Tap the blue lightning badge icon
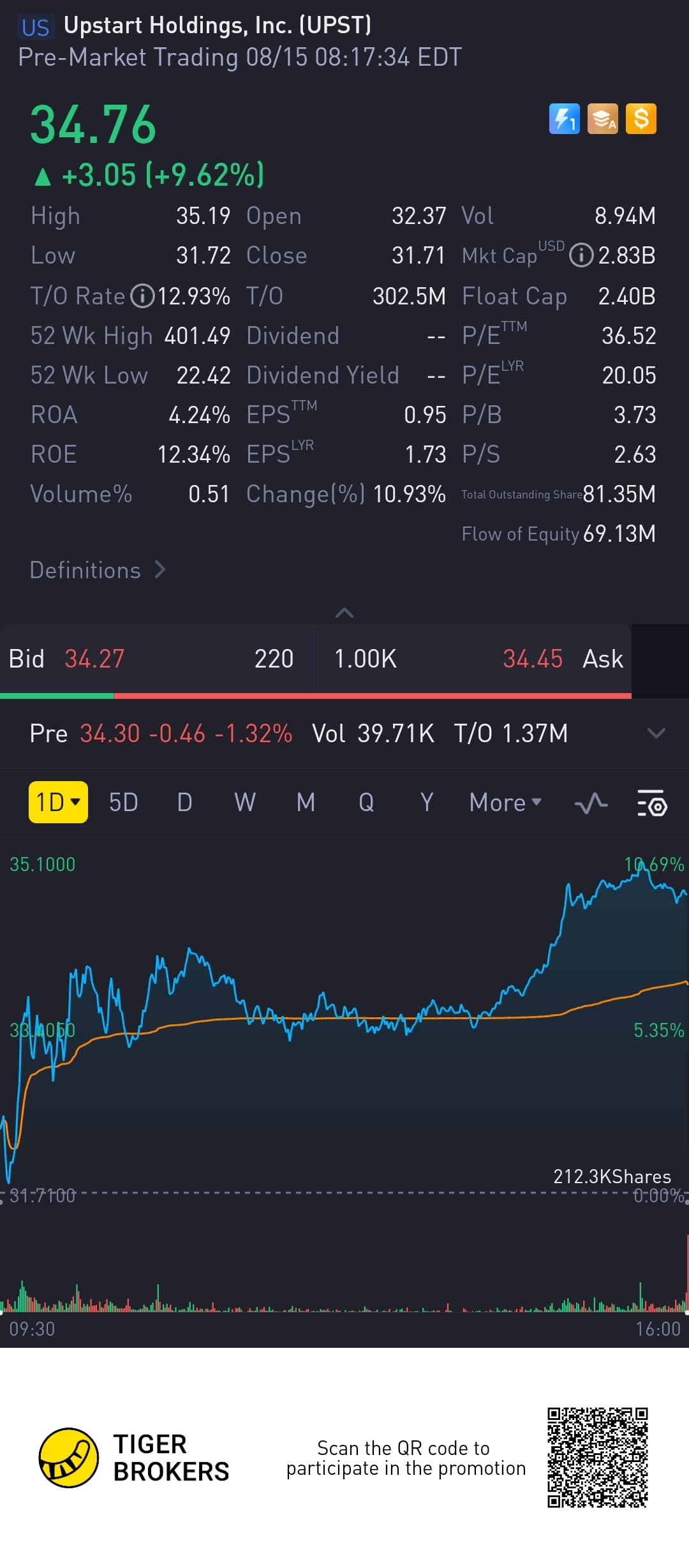 click(564, 119)
